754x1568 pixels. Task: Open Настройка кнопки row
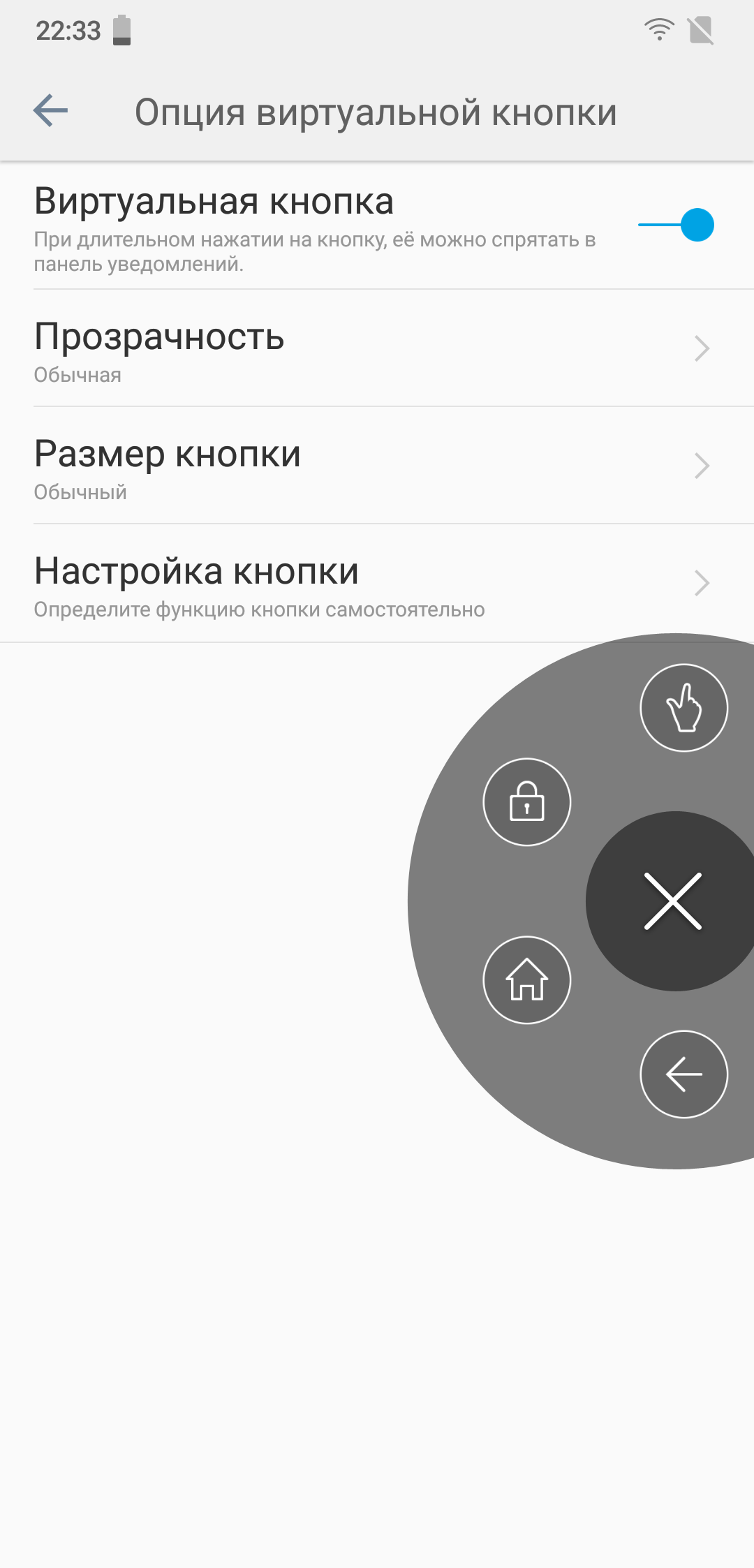pos(377,584)
